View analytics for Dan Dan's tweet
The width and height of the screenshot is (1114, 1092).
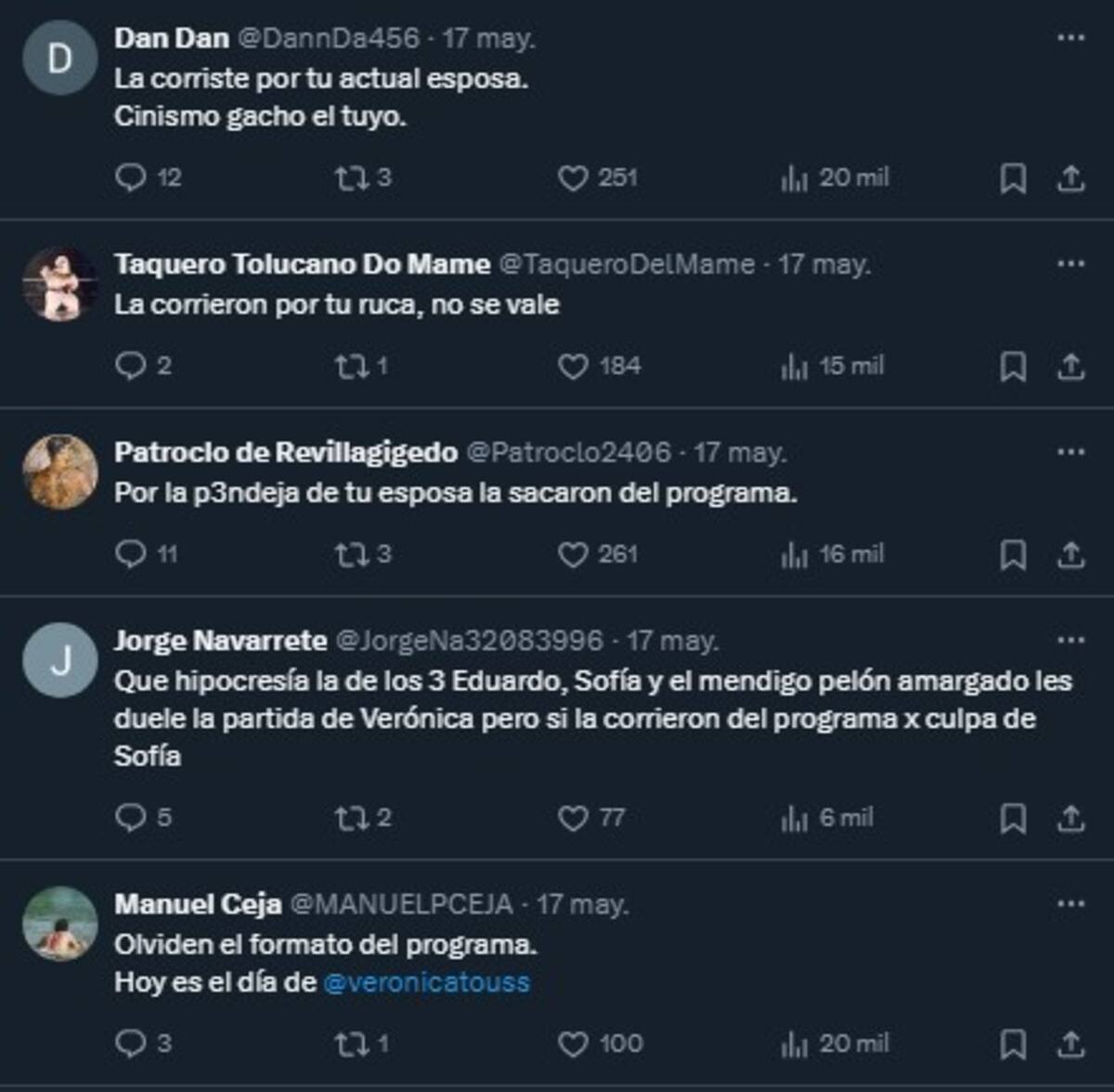click(x=795, y=178)
